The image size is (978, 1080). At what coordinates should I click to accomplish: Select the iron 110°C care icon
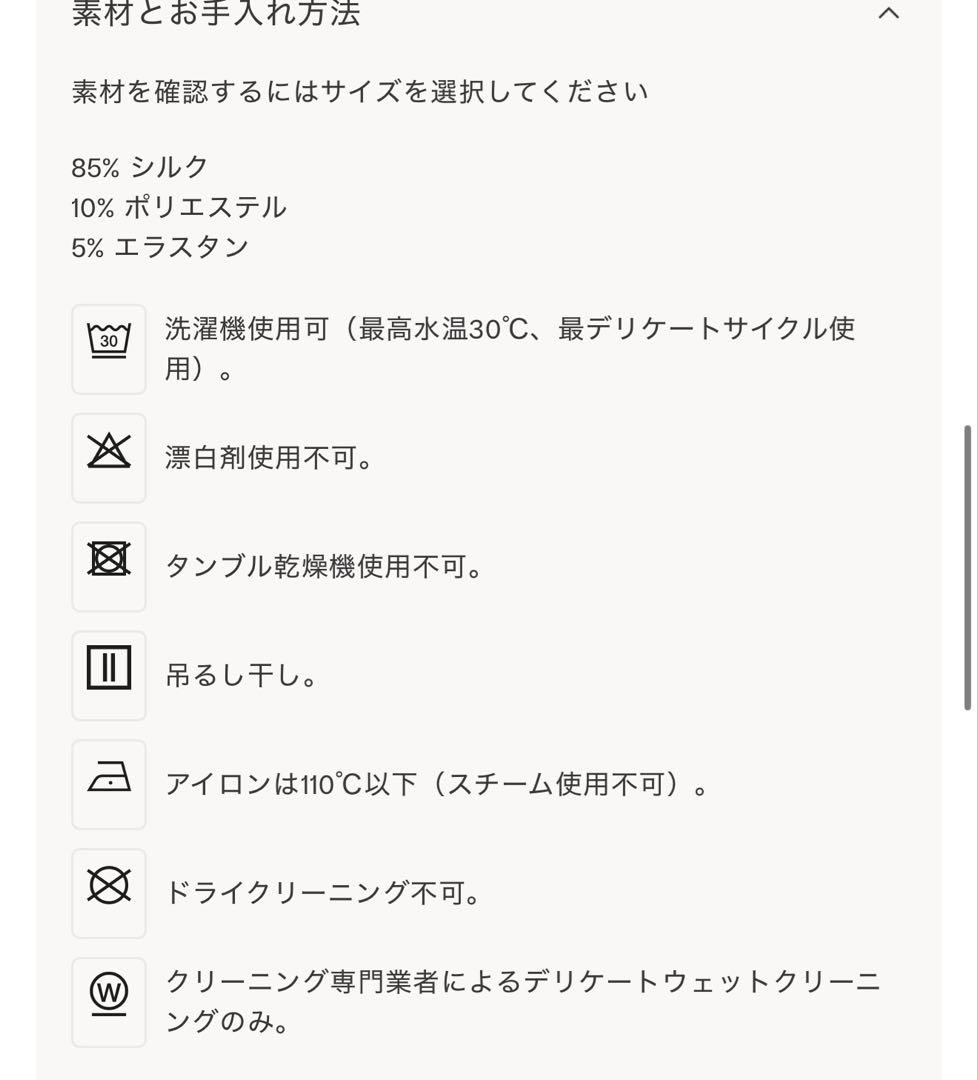[x=108, y=784]
